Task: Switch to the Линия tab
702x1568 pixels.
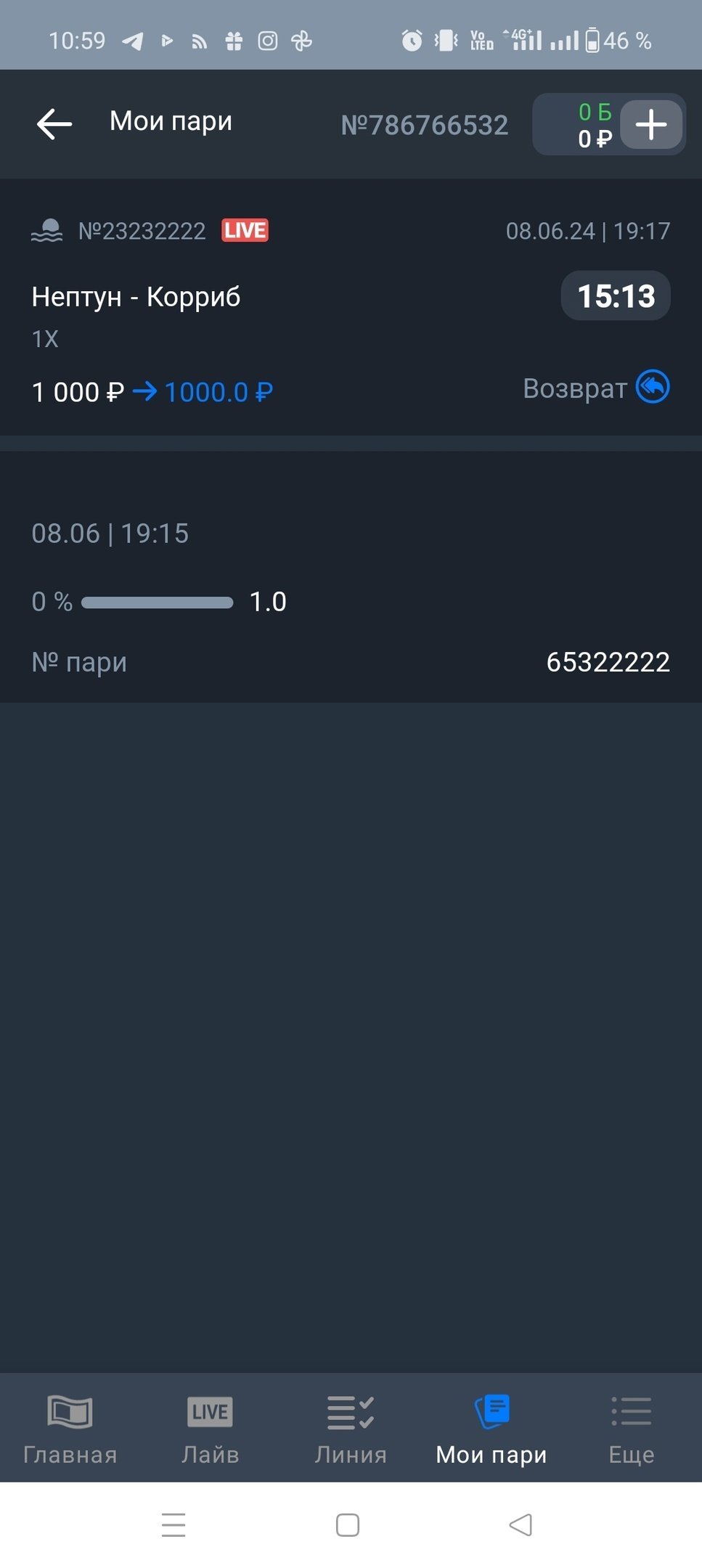Action: coord(351,1428)
